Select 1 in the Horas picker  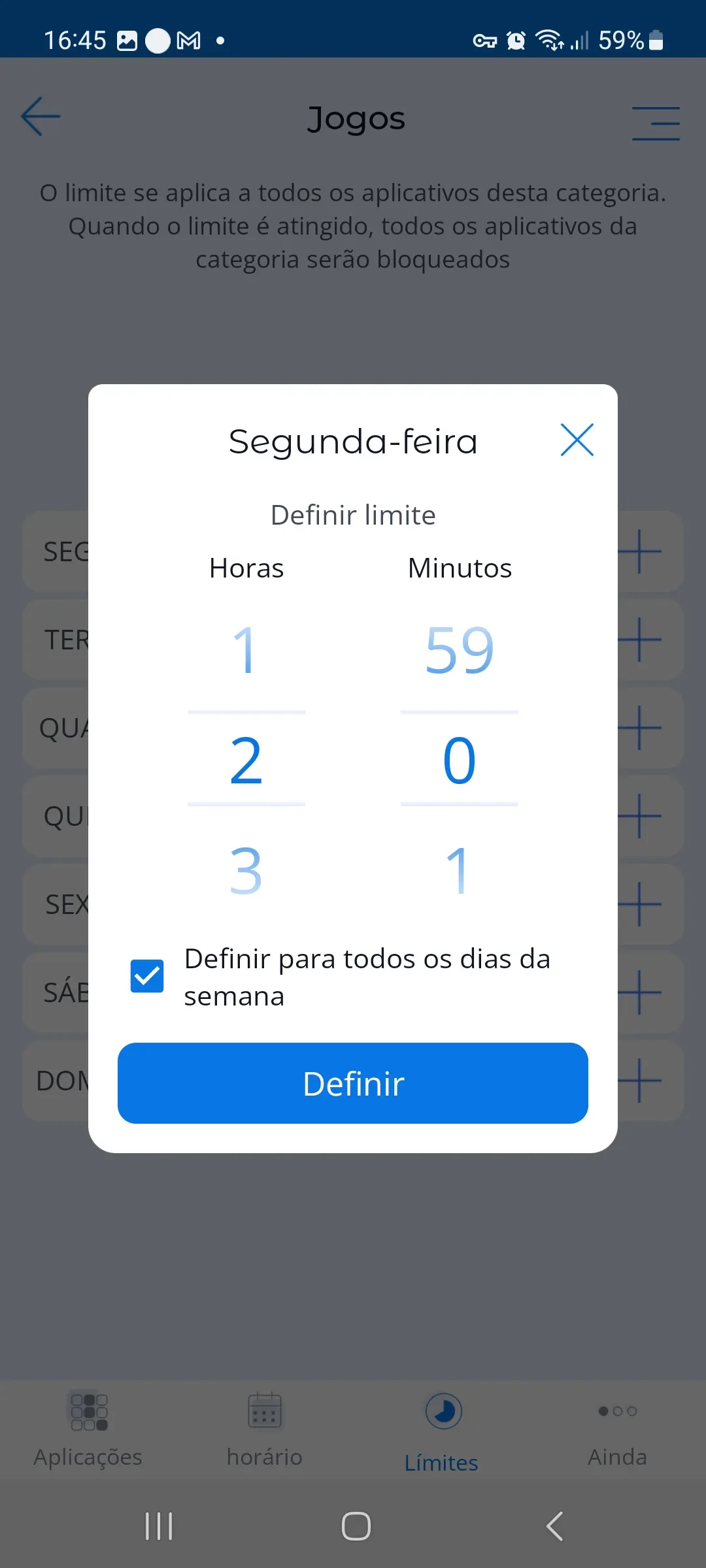click(x=246, y=650)
